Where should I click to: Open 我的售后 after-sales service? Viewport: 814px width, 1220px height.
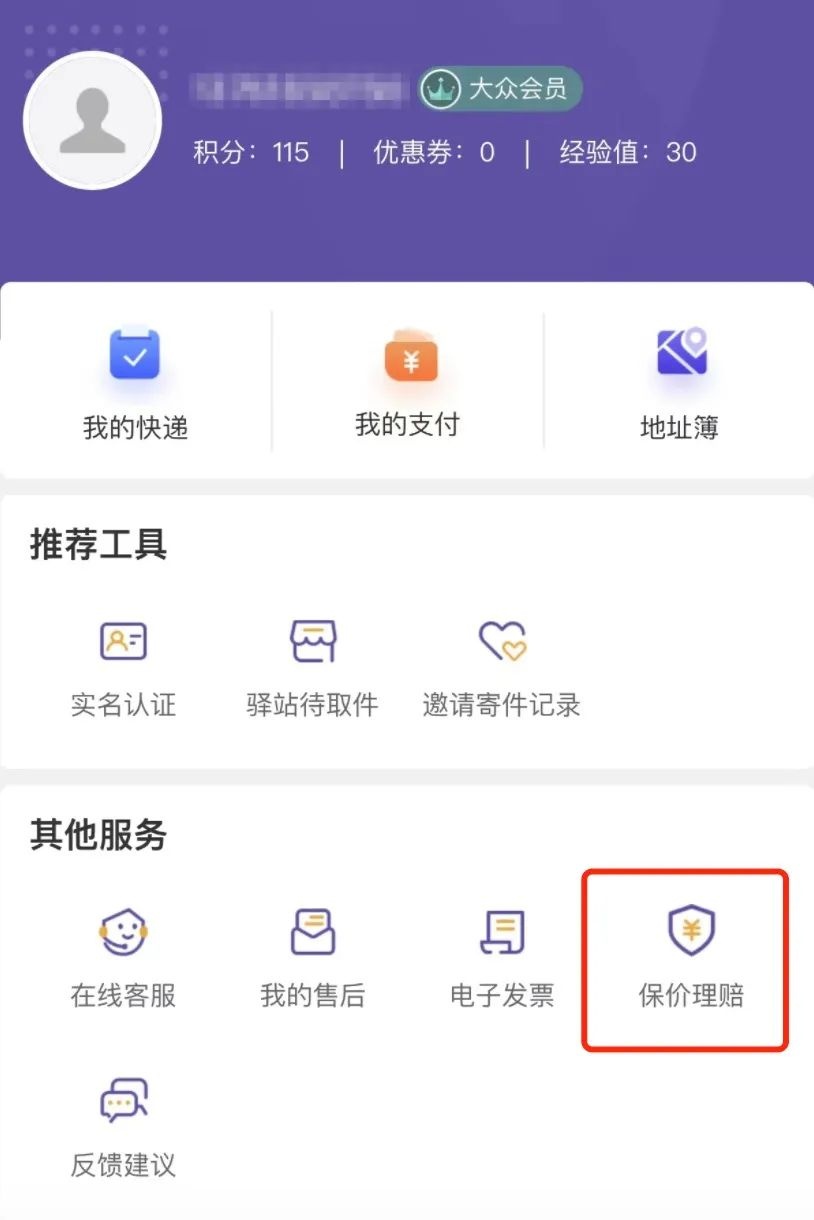(x=312, y=957)
